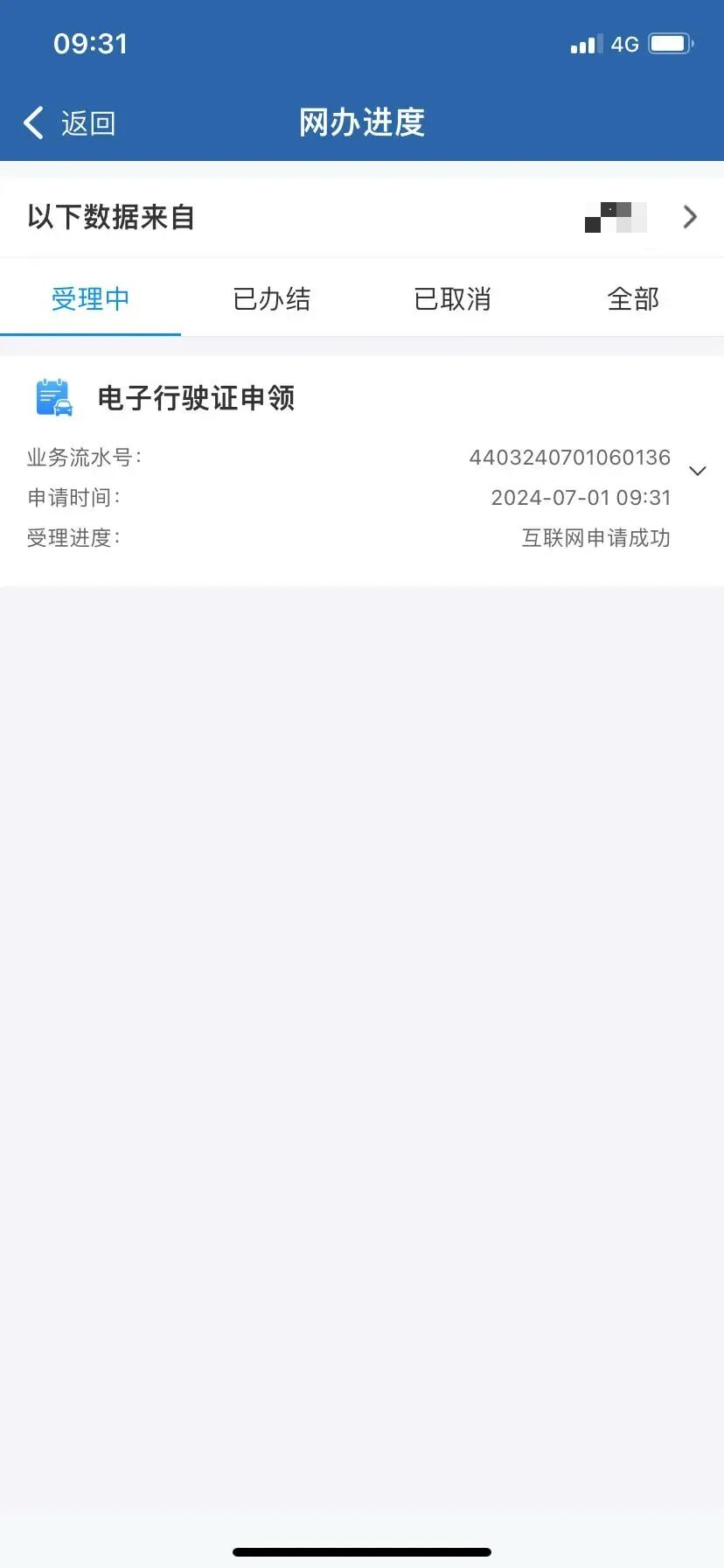Select the 受理中 tab
Viewport: 724px width, 1568px height.
[90, 299]
